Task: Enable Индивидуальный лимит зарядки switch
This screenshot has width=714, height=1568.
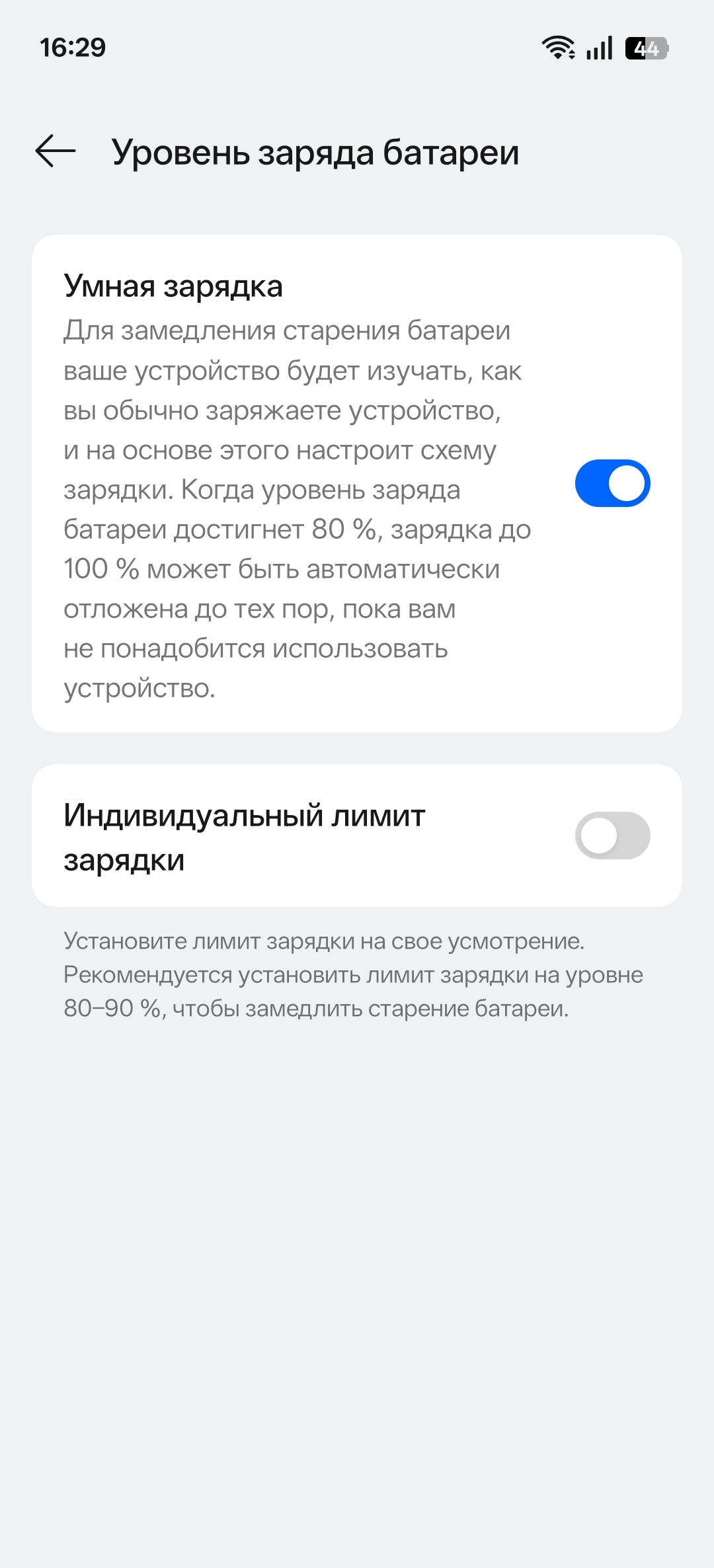Action: point(612,836)
